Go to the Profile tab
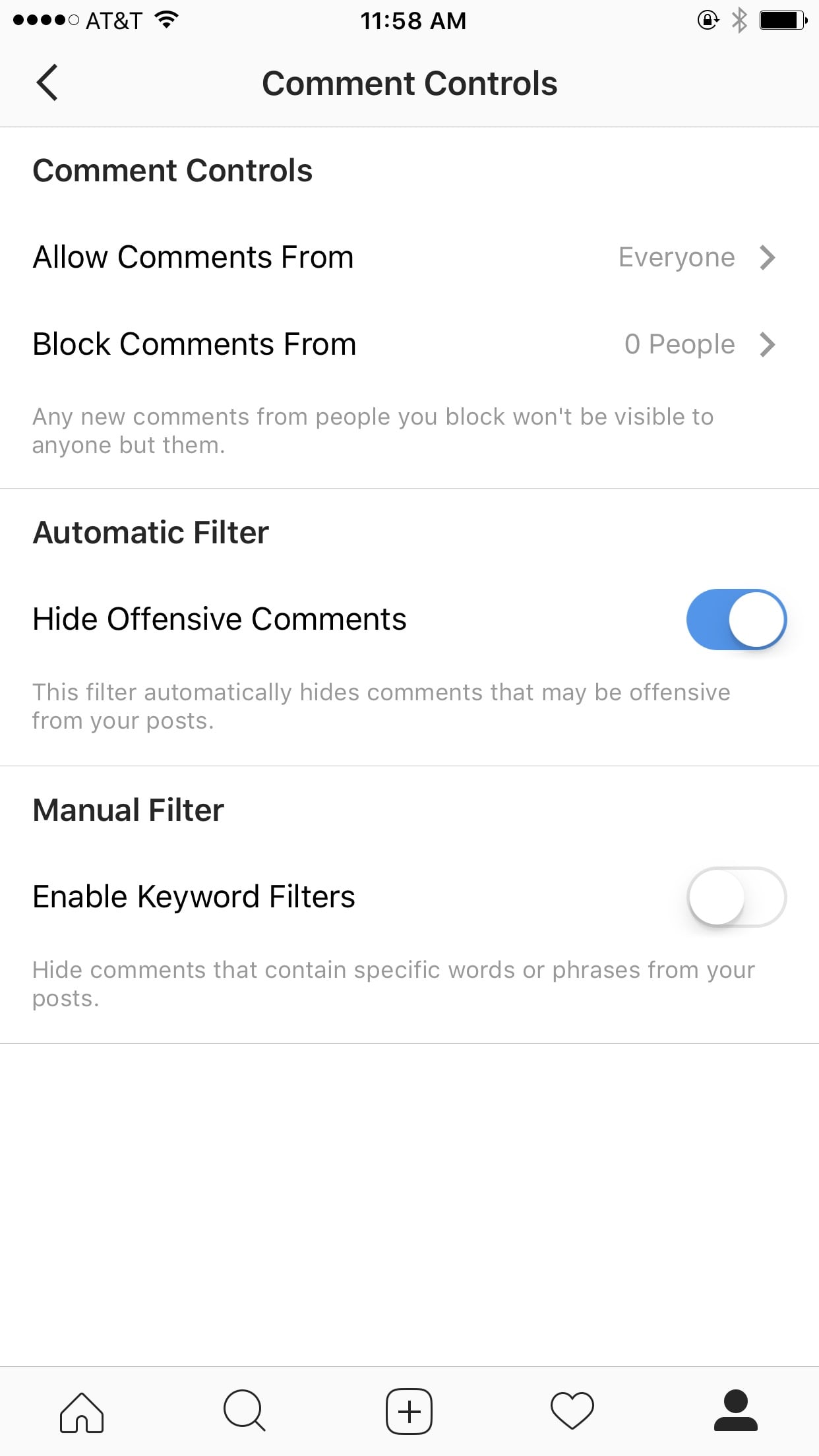 [x=736, y=1410]
